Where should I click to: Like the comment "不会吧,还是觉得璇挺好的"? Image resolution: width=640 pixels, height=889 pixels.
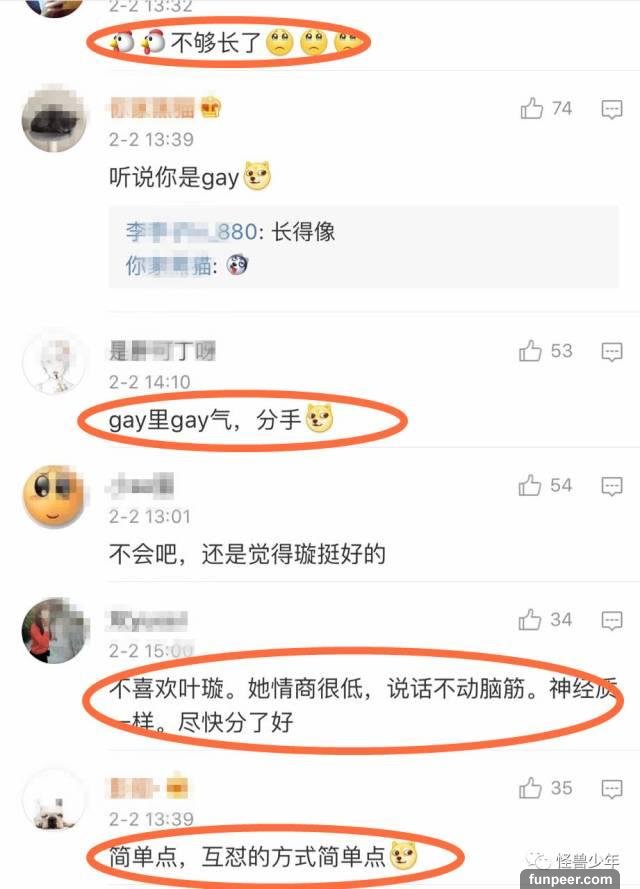point(532,485)
